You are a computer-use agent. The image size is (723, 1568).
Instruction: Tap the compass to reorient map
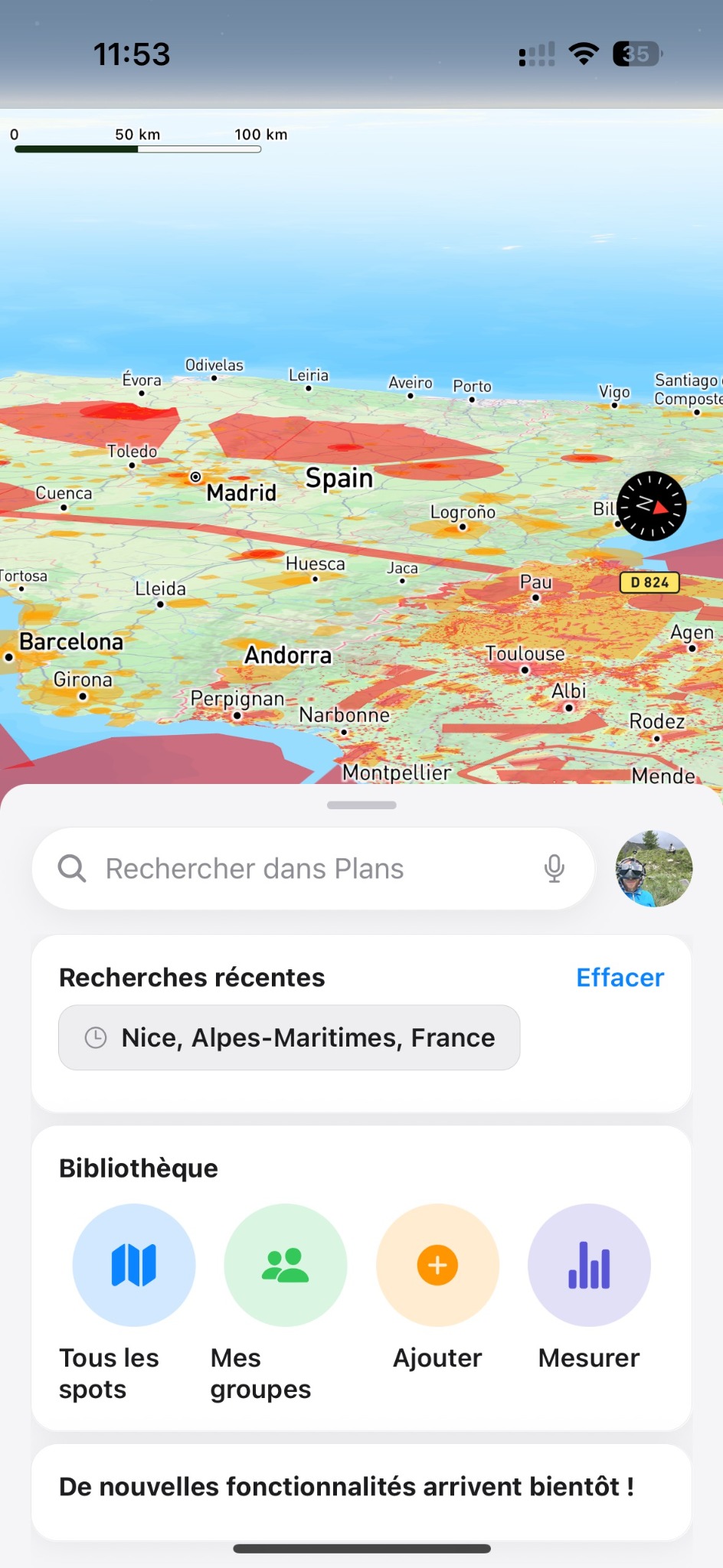pos(652,506)
